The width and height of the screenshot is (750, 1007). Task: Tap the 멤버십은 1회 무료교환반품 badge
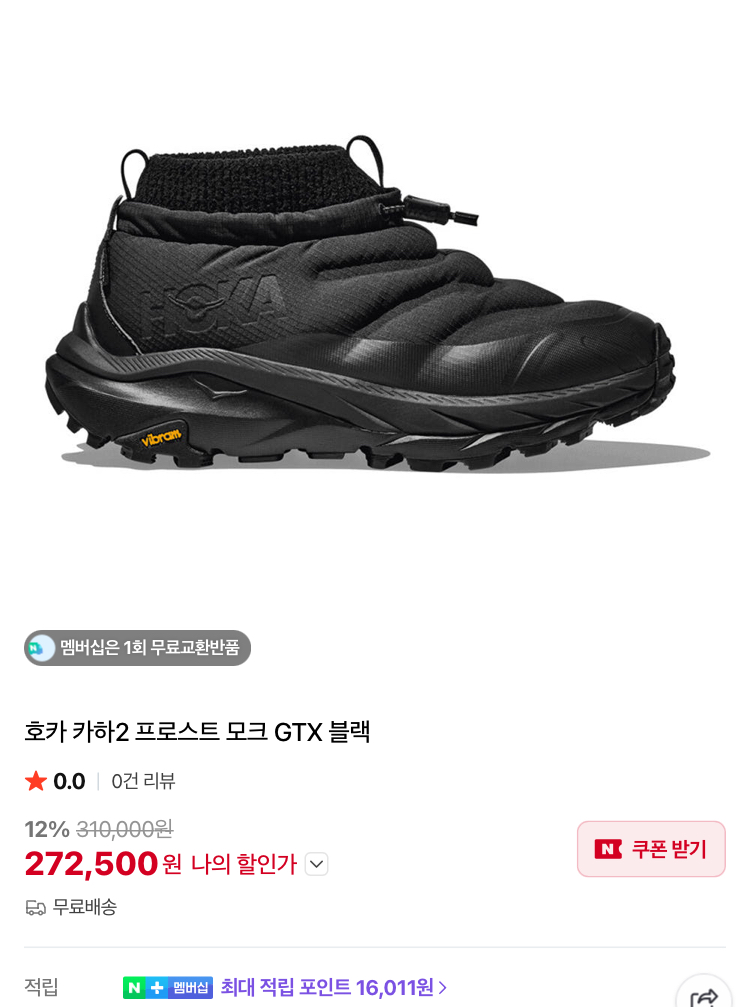138,648
